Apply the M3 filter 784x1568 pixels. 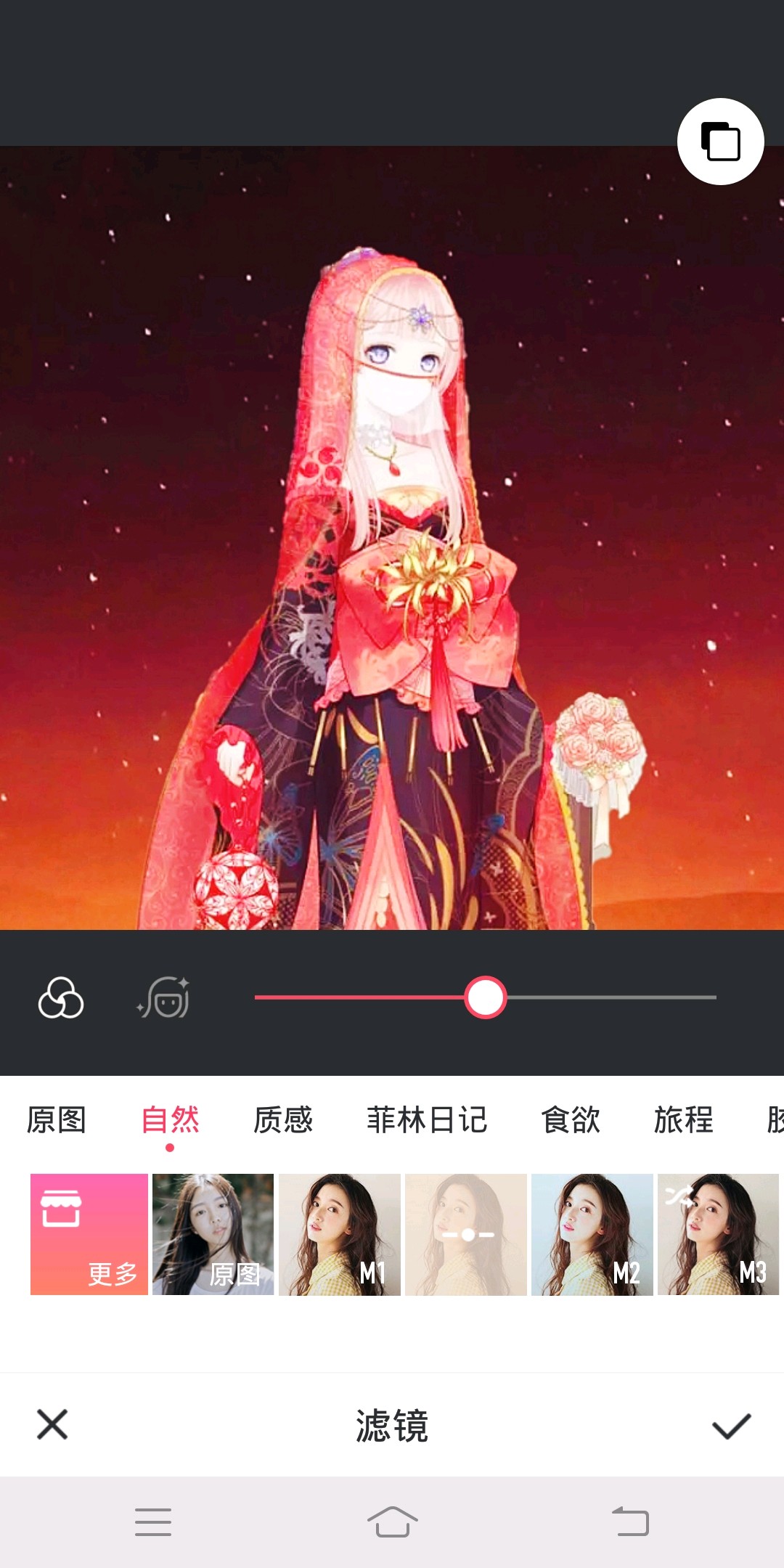coord(718,1234)
